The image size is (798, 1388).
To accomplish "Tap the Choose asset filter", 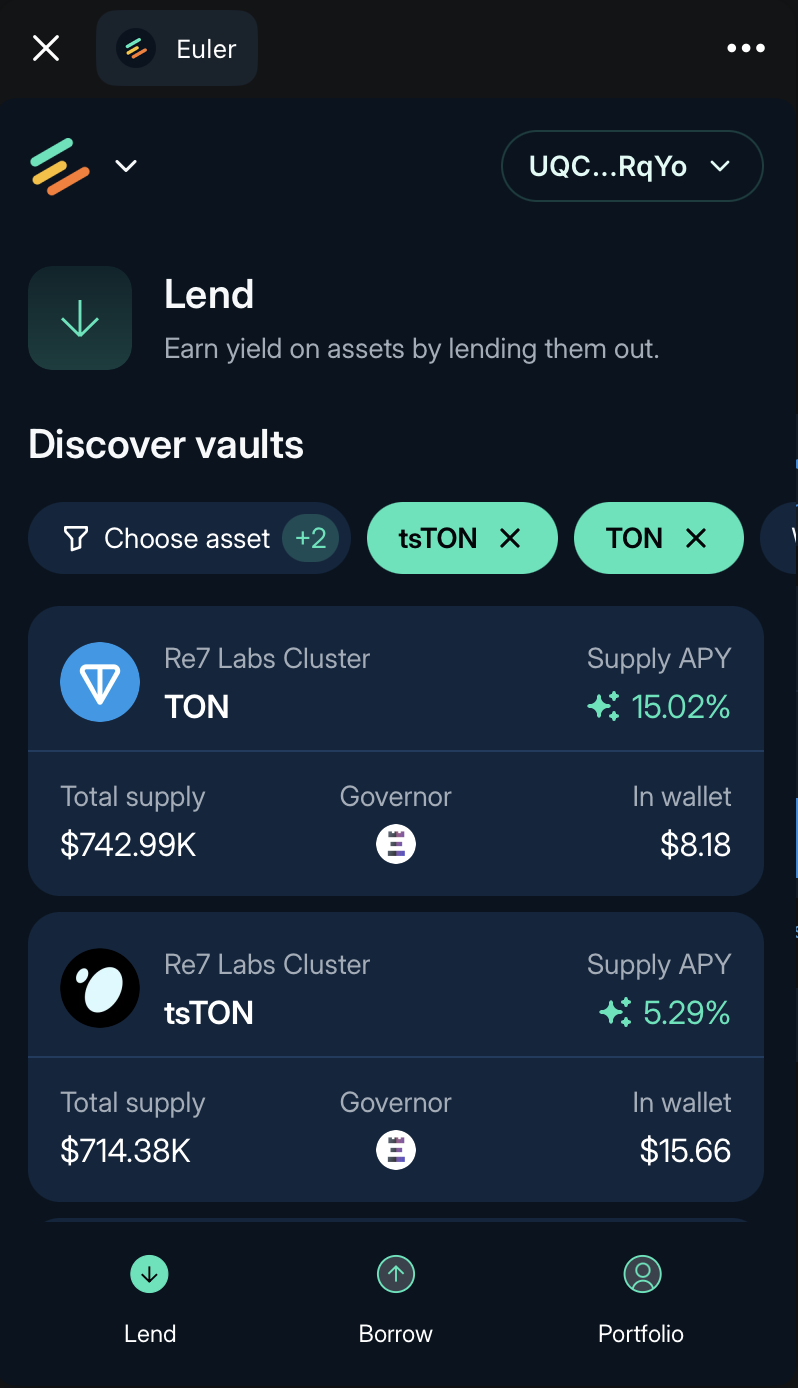I will pyautogui.click(x=189, y=538).
